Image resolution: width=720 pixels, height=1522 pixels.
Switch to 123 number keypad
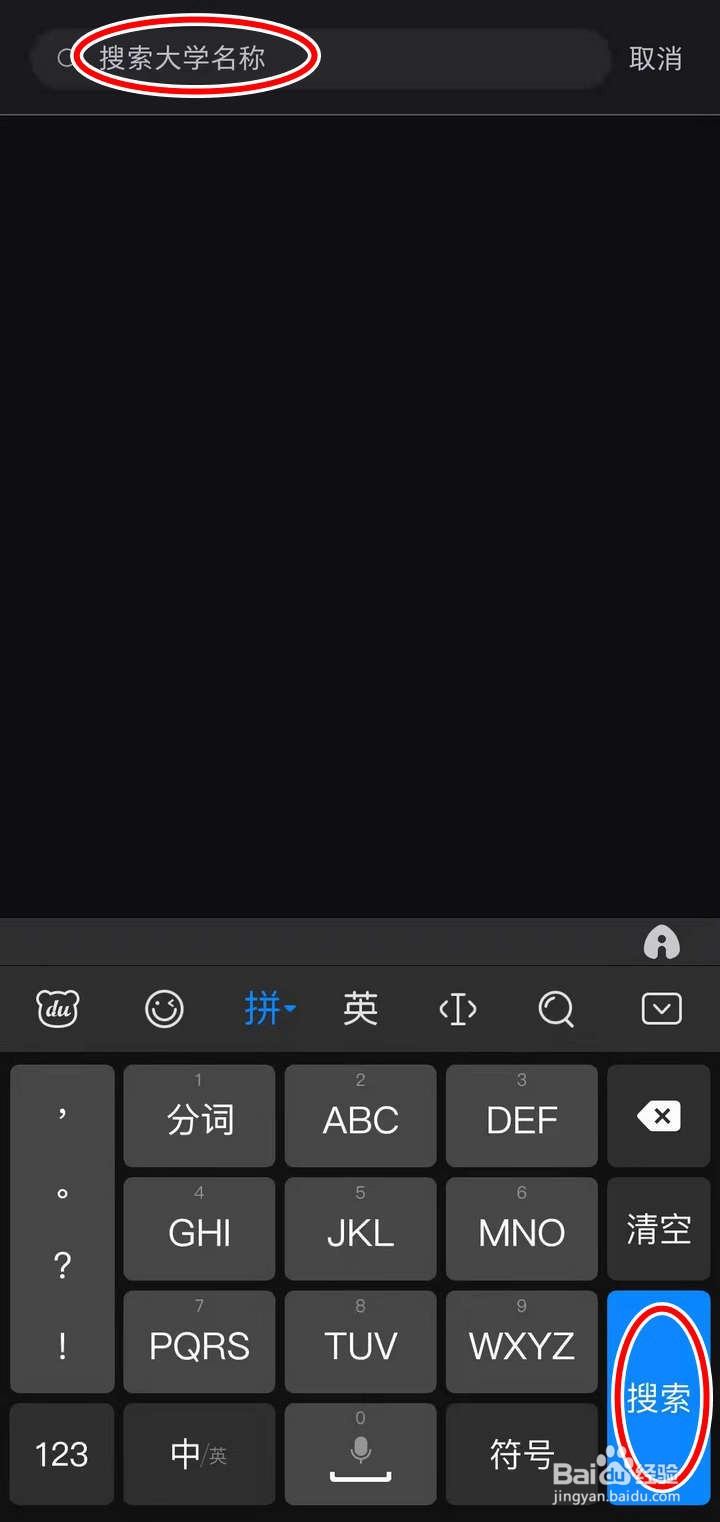(x=61, y=1453)
